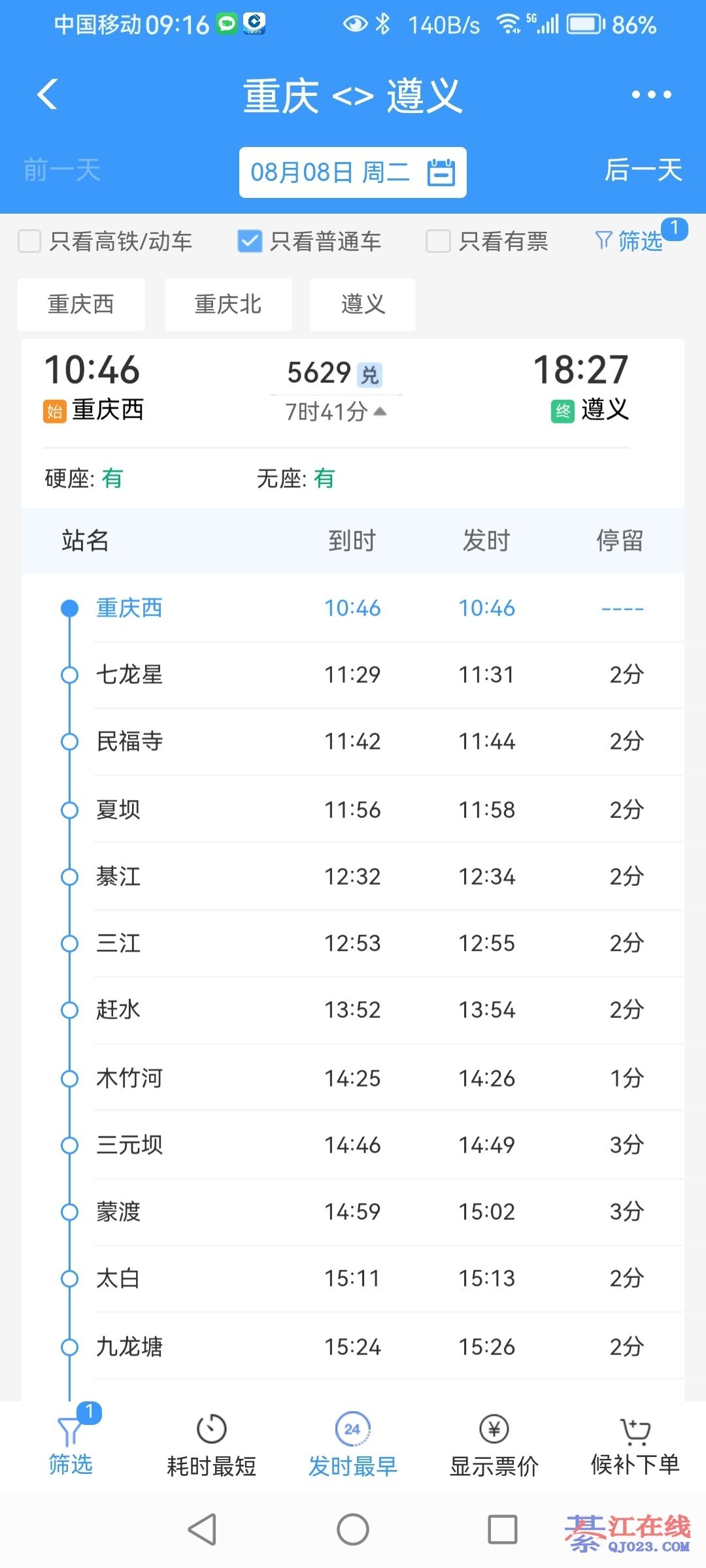The height and width of the screenshot is (1568, 706).
Task: Sort trains by 发时最早
Action: pyautogui.click(x=352, y=1446)
